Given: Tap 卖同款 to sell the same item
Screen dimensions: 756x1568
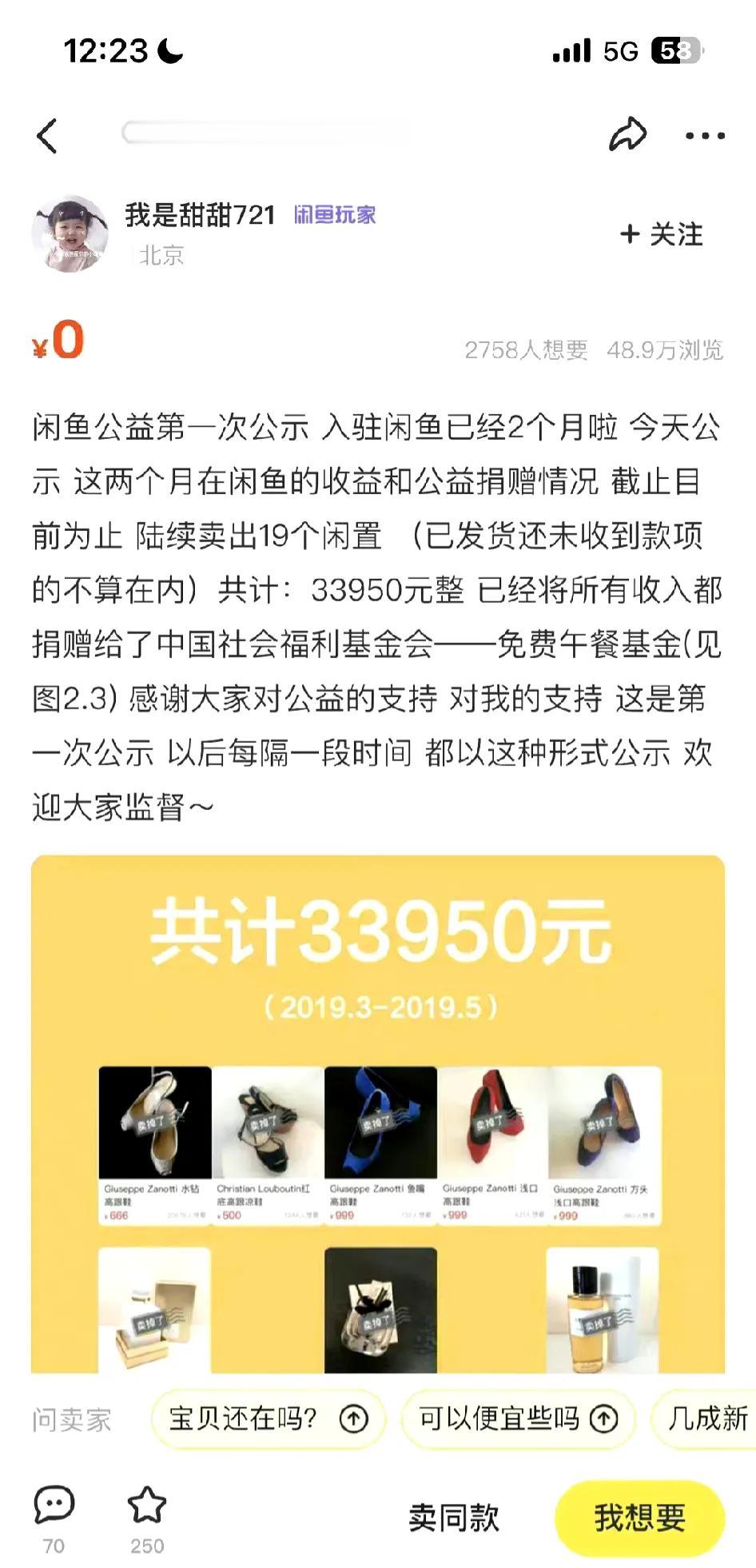Looking at the screenshot, I should coord(453,1518).
